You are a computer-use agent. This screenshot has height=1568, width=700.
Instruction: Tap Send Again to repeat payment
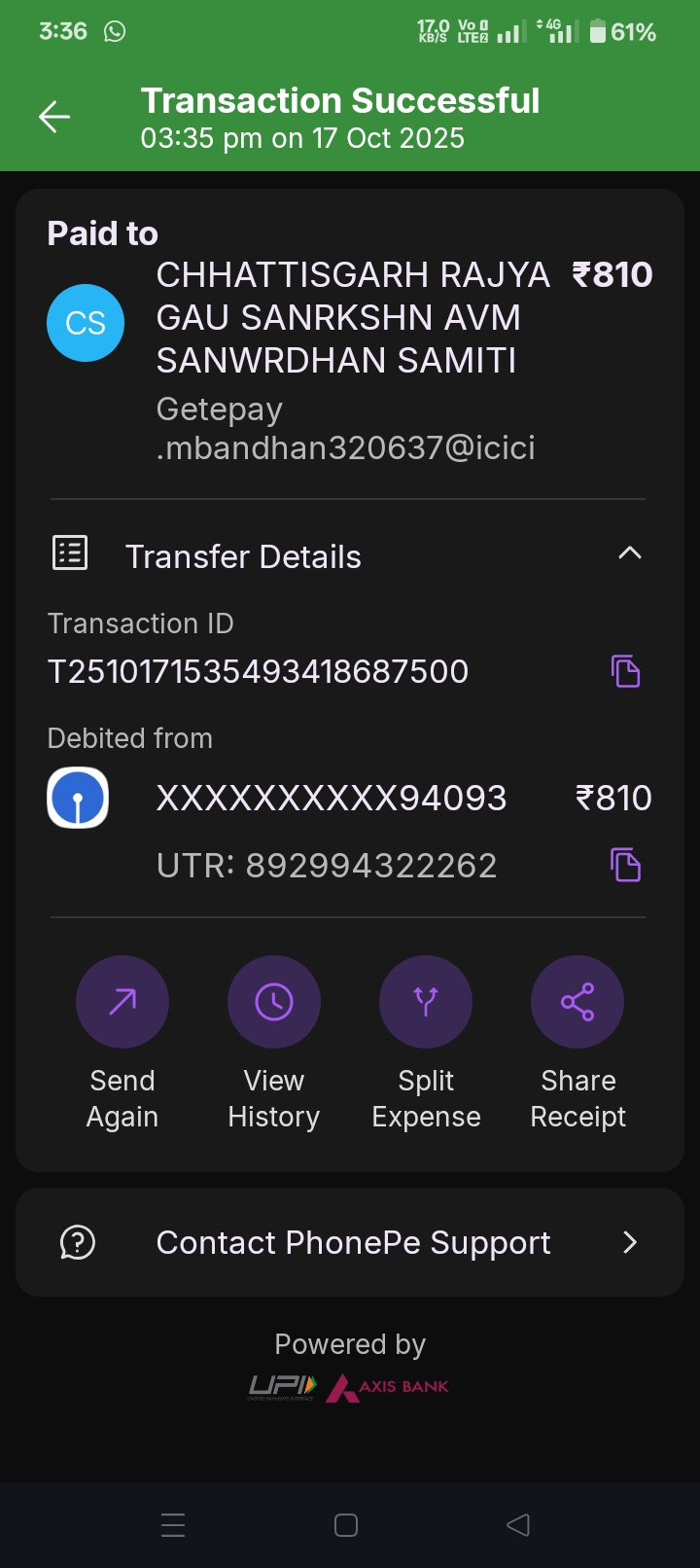[122, 1002]
